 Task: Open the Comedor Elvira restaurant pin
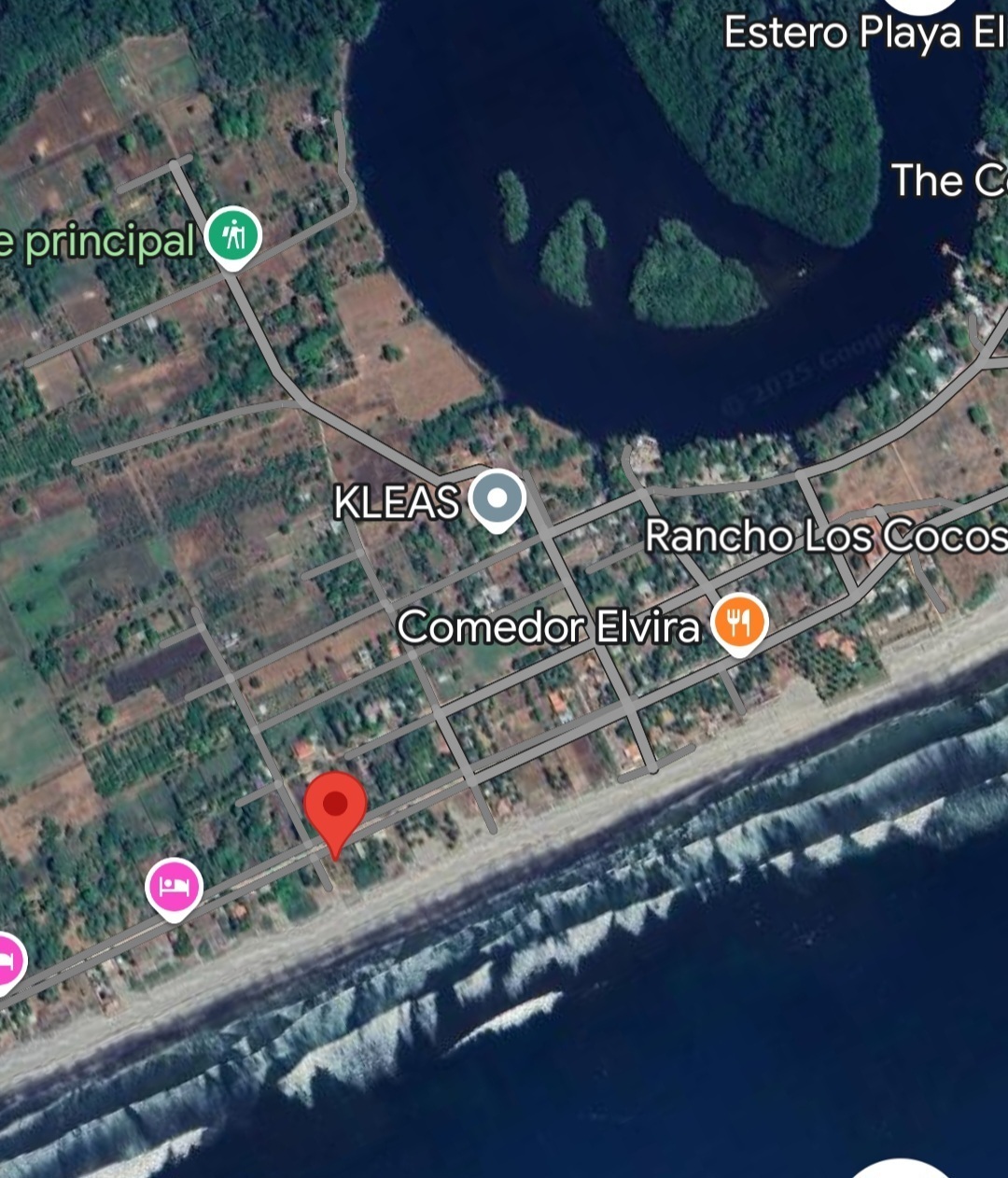[x=739, y=624]
